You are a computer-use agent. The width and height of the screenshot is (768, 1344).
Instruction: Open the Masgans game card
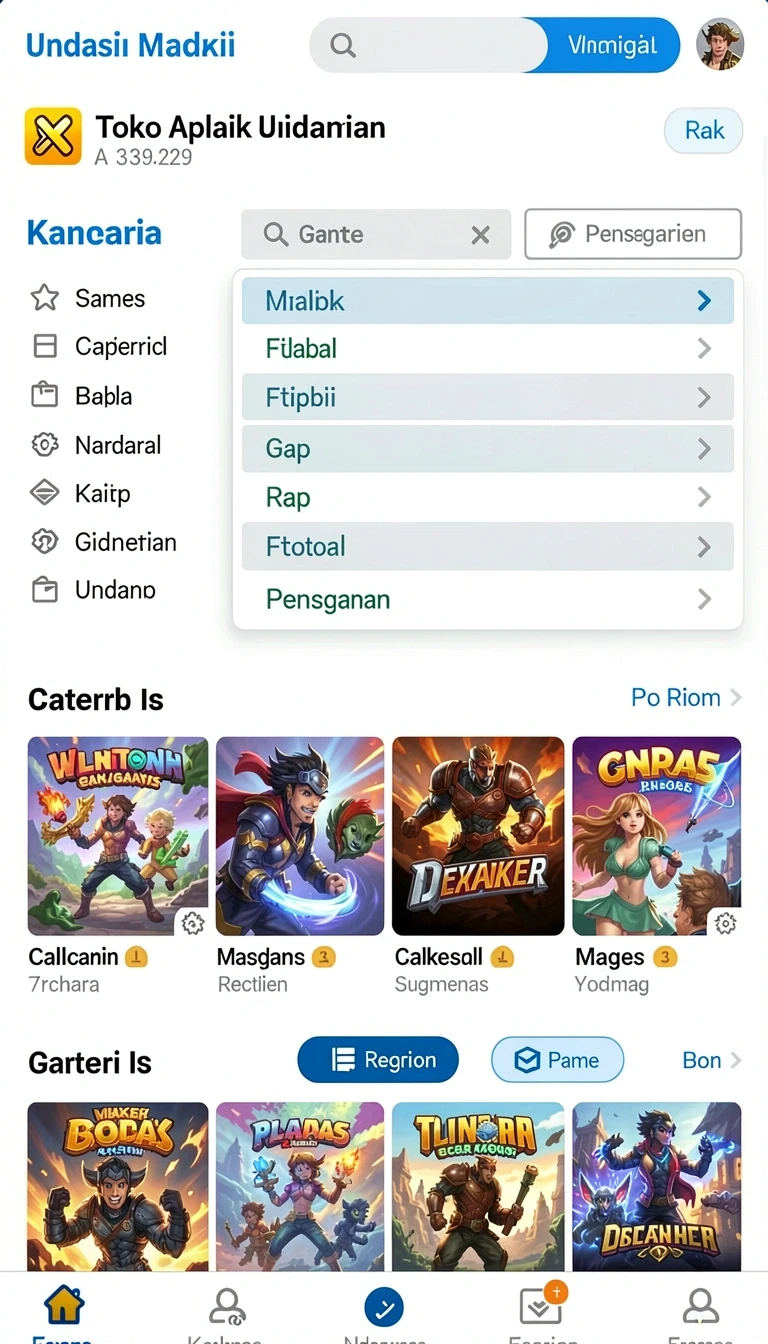tap(300, 866)
